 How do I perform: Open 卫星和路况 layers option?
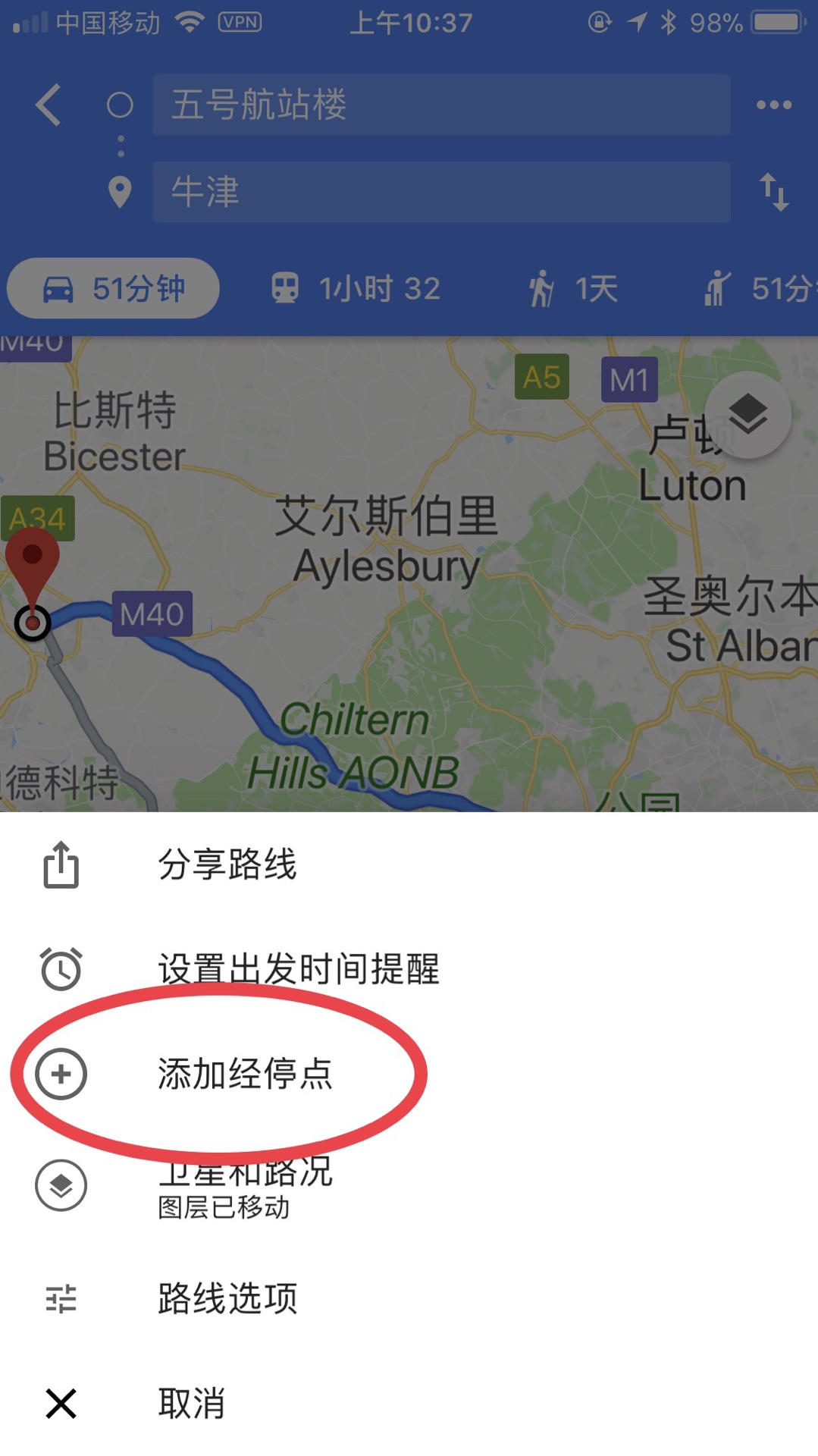point(244,1185)
